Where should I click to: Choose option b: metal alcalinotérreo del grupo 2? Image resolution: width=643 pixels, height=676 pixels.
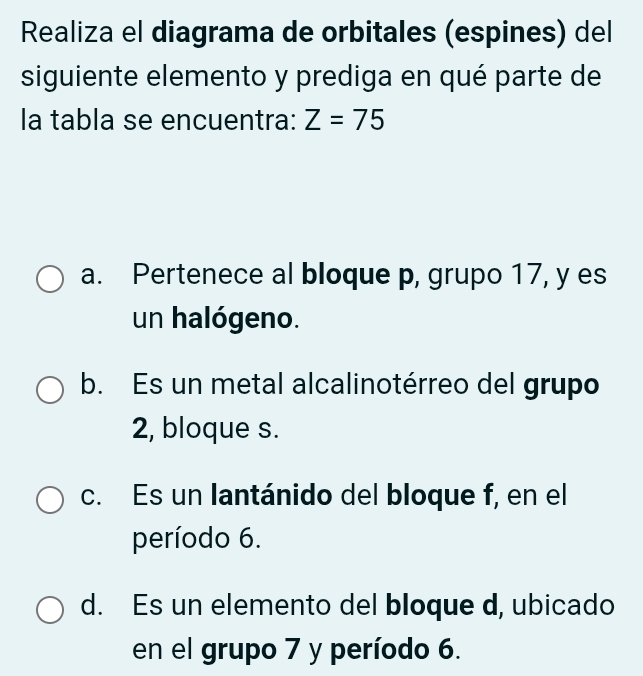click(51, 390)
